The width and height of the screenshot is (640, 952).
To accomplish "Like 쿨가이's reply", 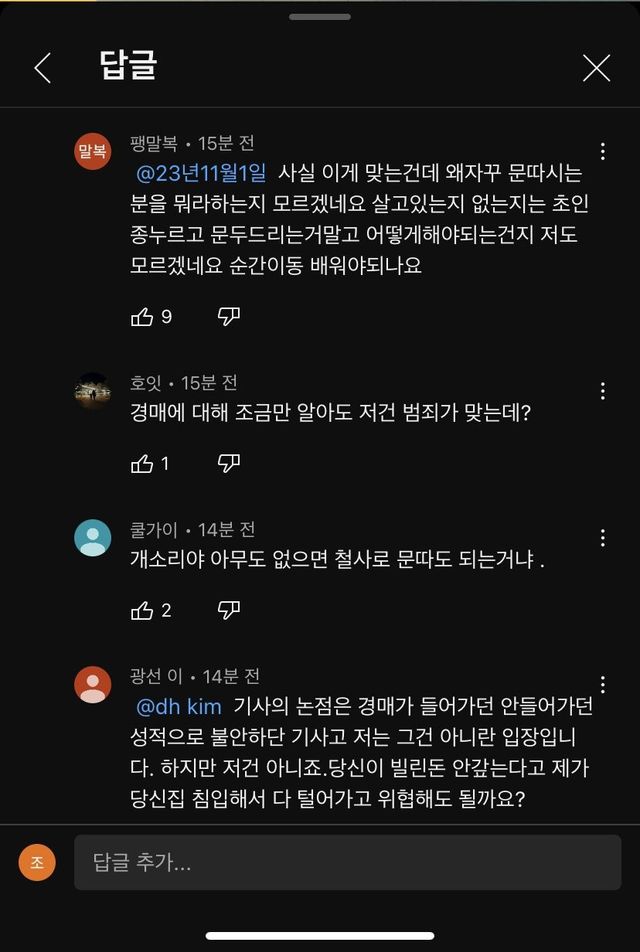I will tap(142, 610).
